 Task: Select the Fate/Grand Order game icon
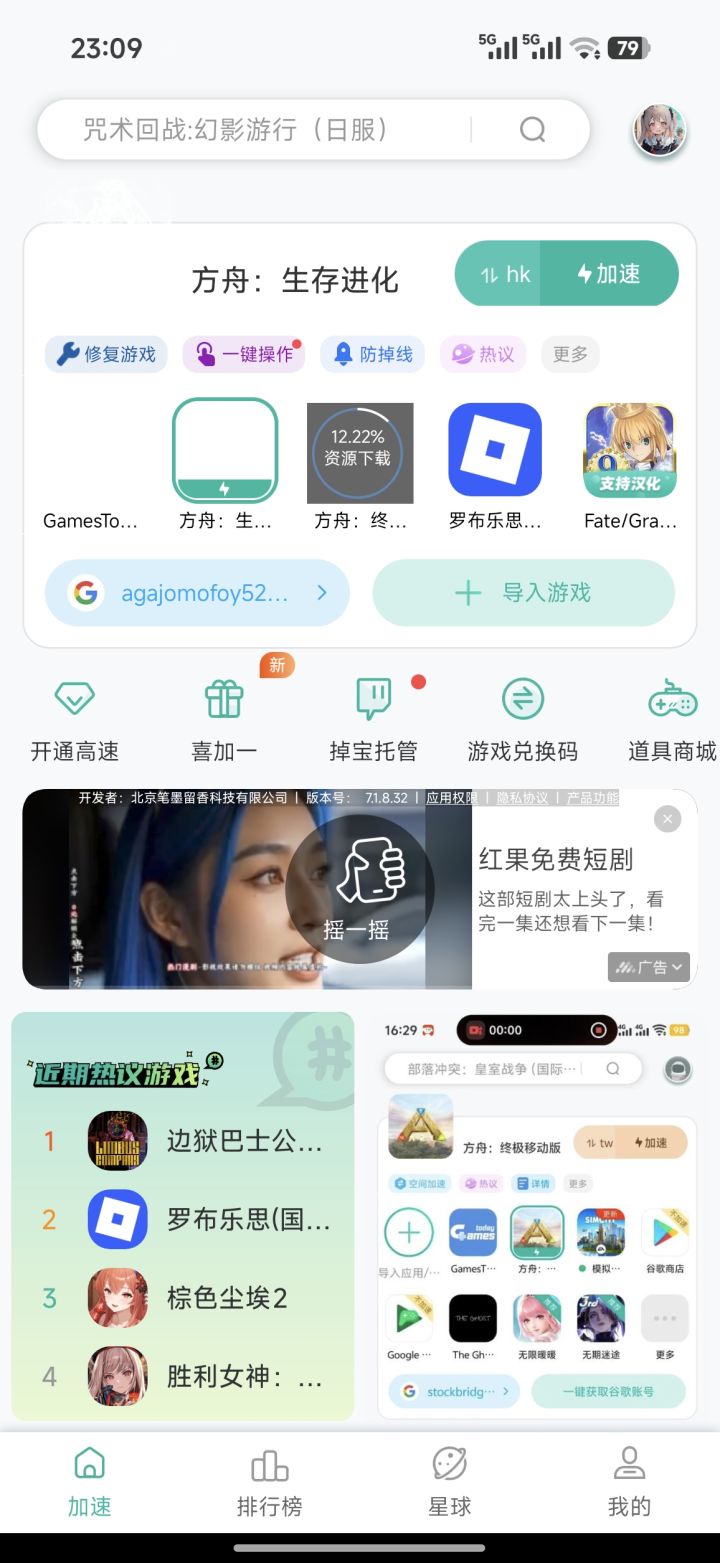coord(629,449)
